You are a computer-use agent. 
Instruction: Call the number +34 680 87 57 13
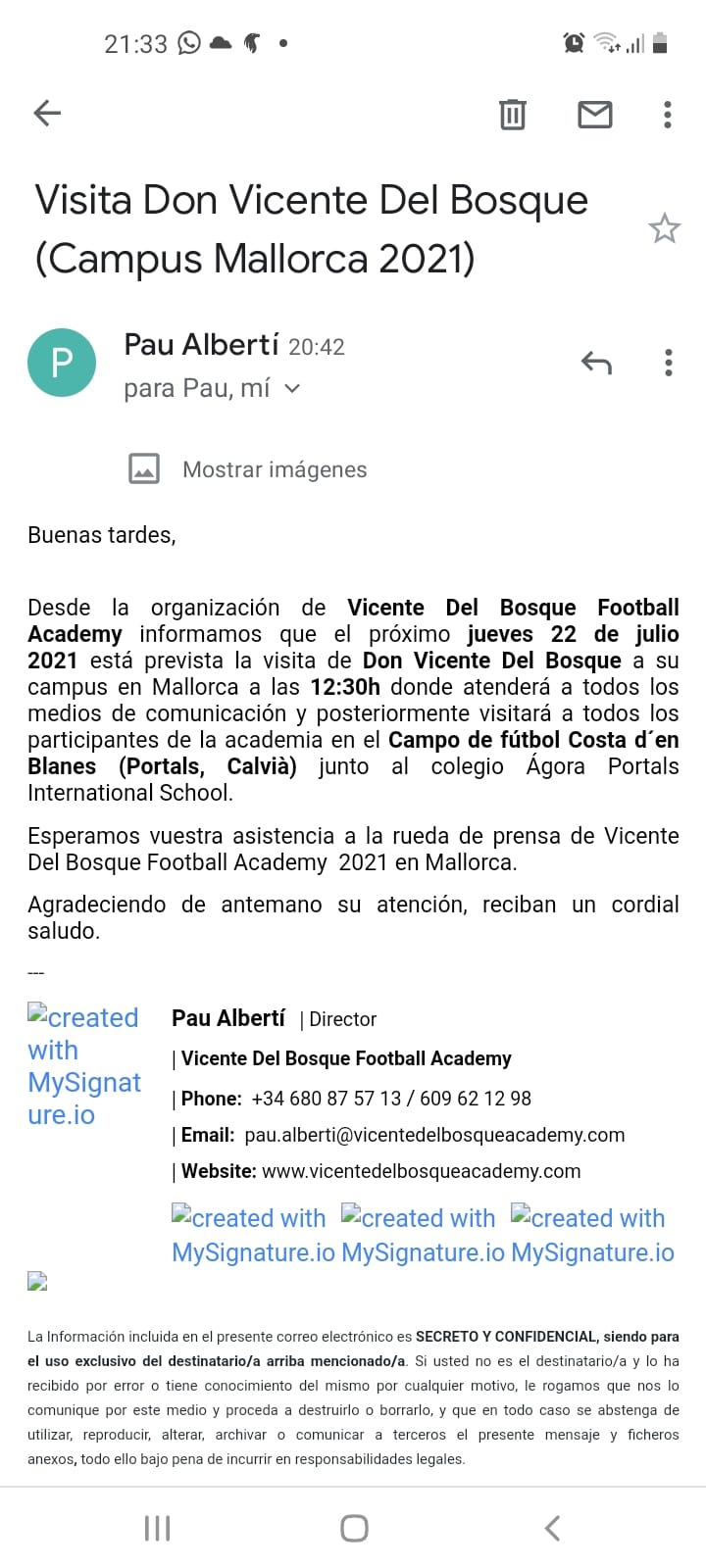(x=326, y=1099)
